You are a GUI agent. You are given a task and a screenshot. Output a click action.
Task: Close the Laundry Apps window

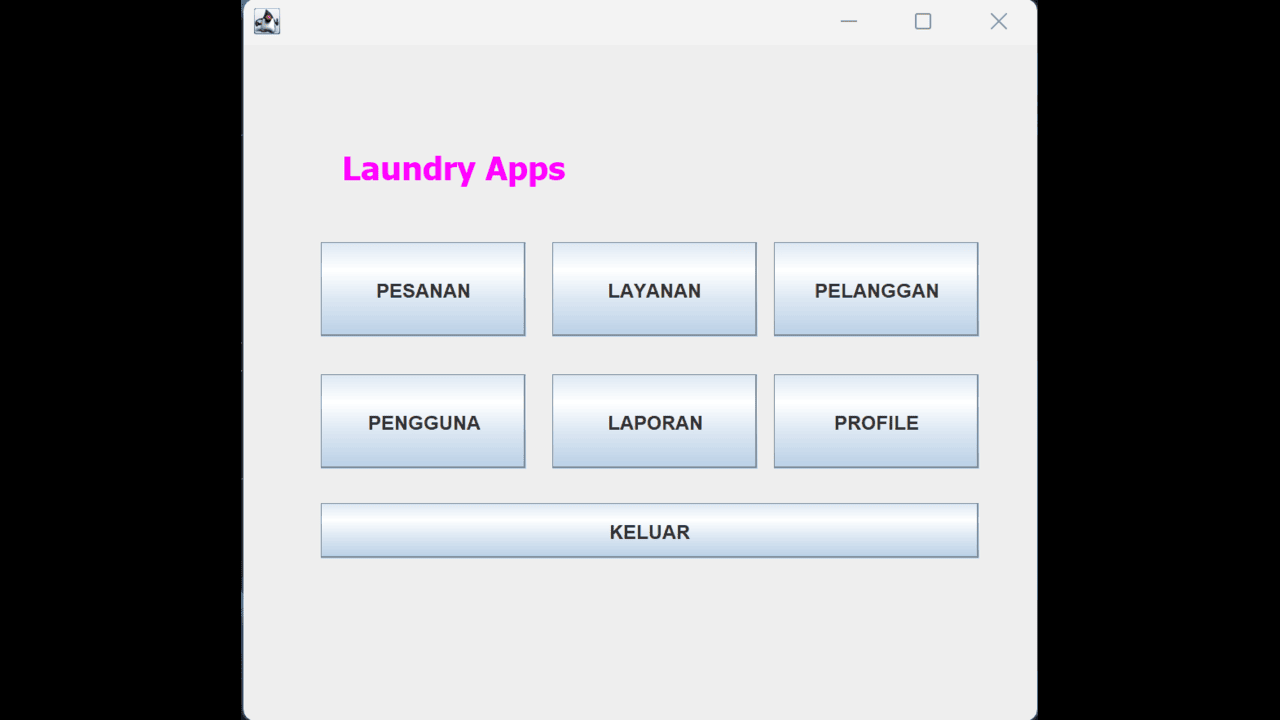tap(998, 21)
